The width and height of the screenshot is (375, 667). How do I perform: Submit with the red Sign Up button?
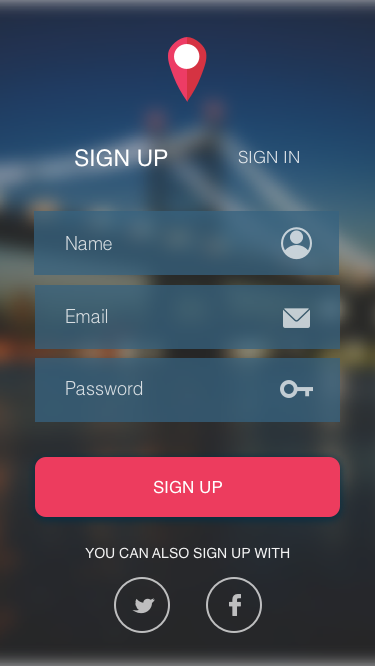coord(187,487)
